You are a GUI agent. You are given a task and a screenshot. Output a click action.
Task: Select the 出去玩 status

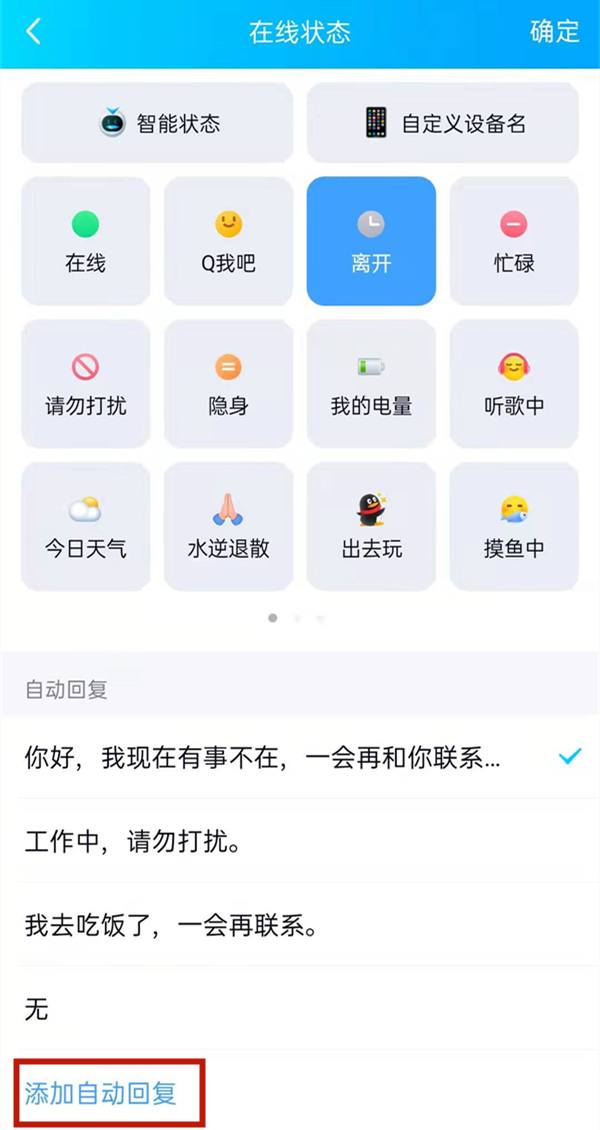[x=371, y=527]
